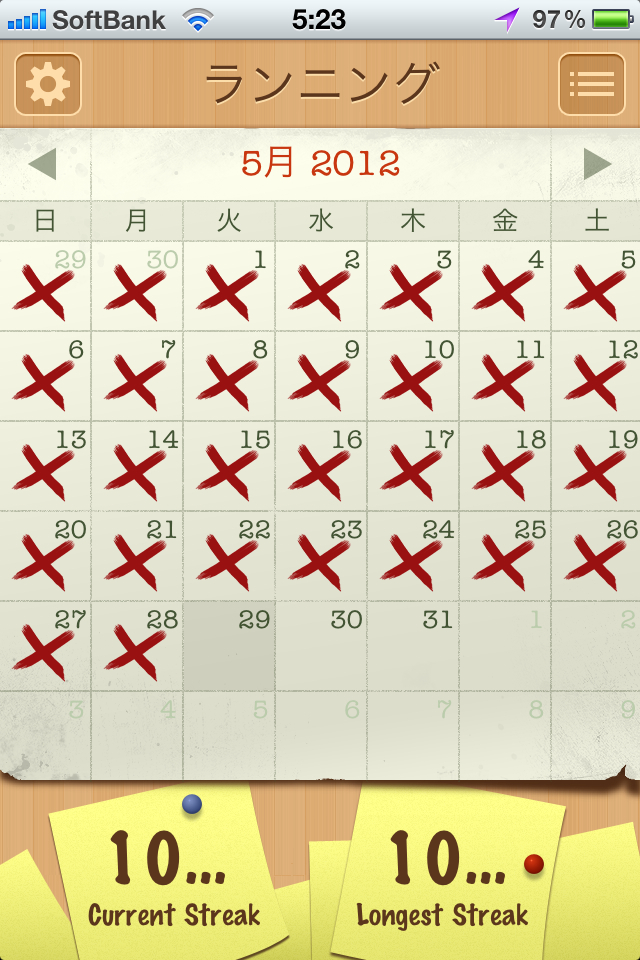Mark May 30 as done
This screenshot has height=960, width=640.
321,646
